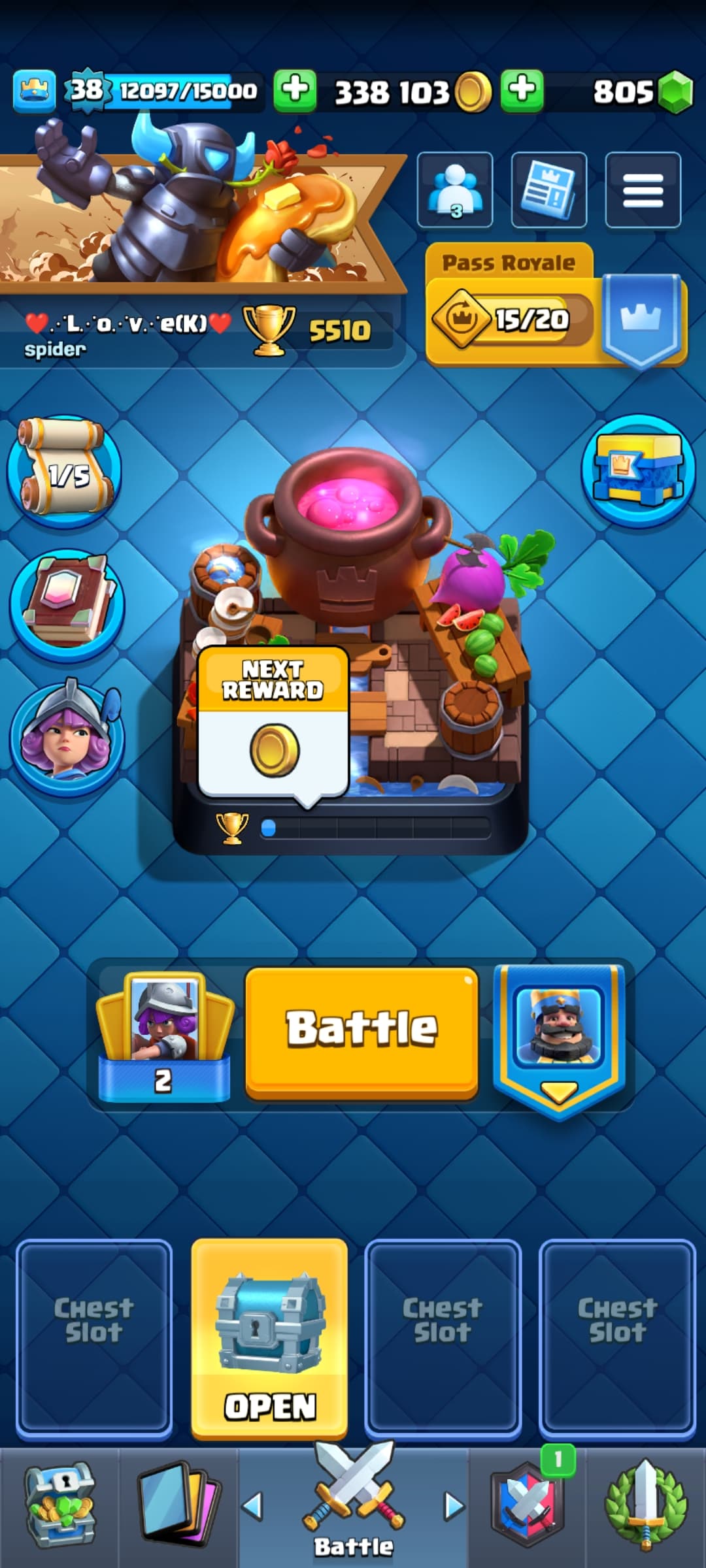The height and width of the screenshot is (1568, 706).
Task: Open the unlocked chest labeled OPEN
Action: coord(269,1338)
